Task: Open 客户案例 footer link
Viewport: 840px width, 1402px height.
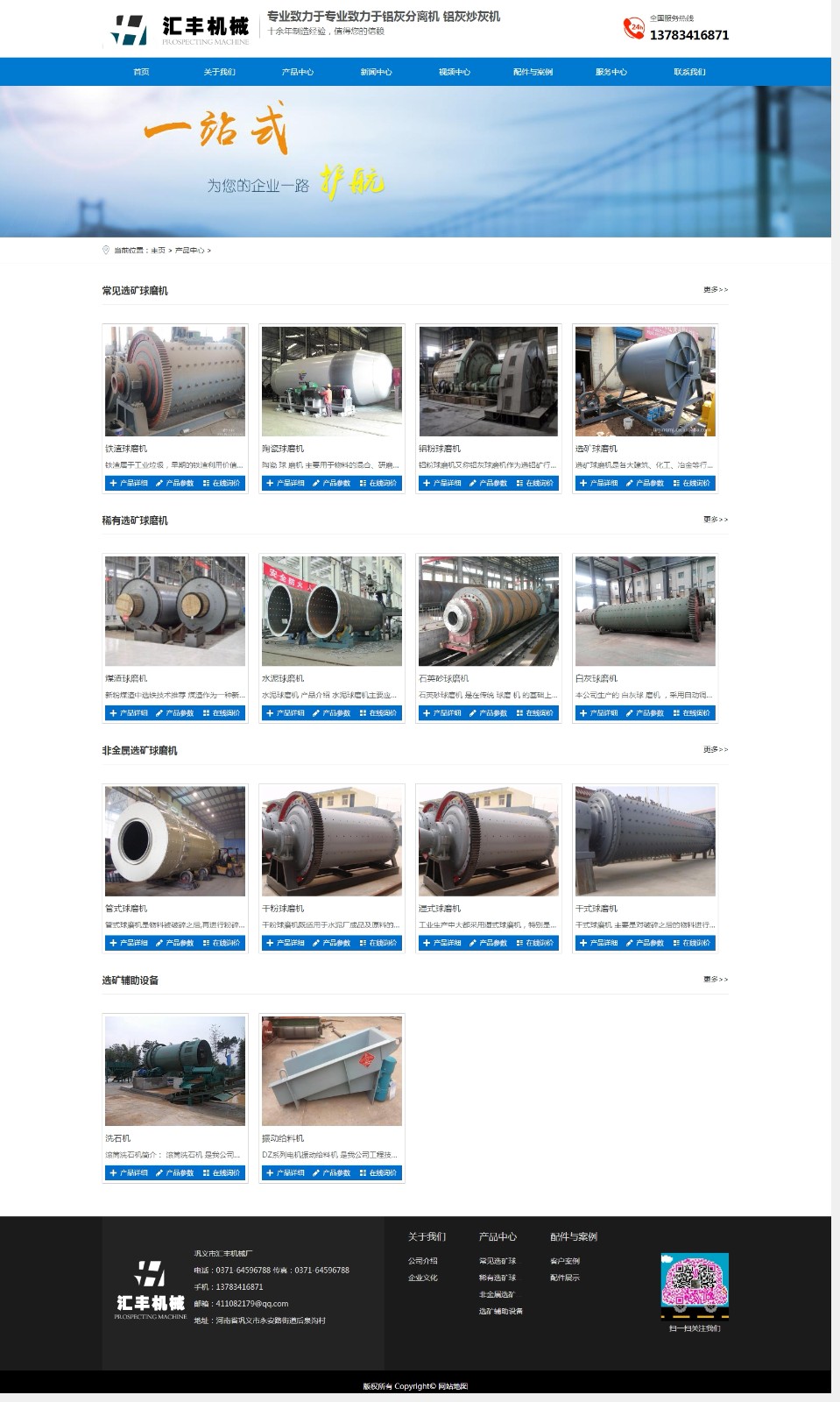Action: (565, 1261)
